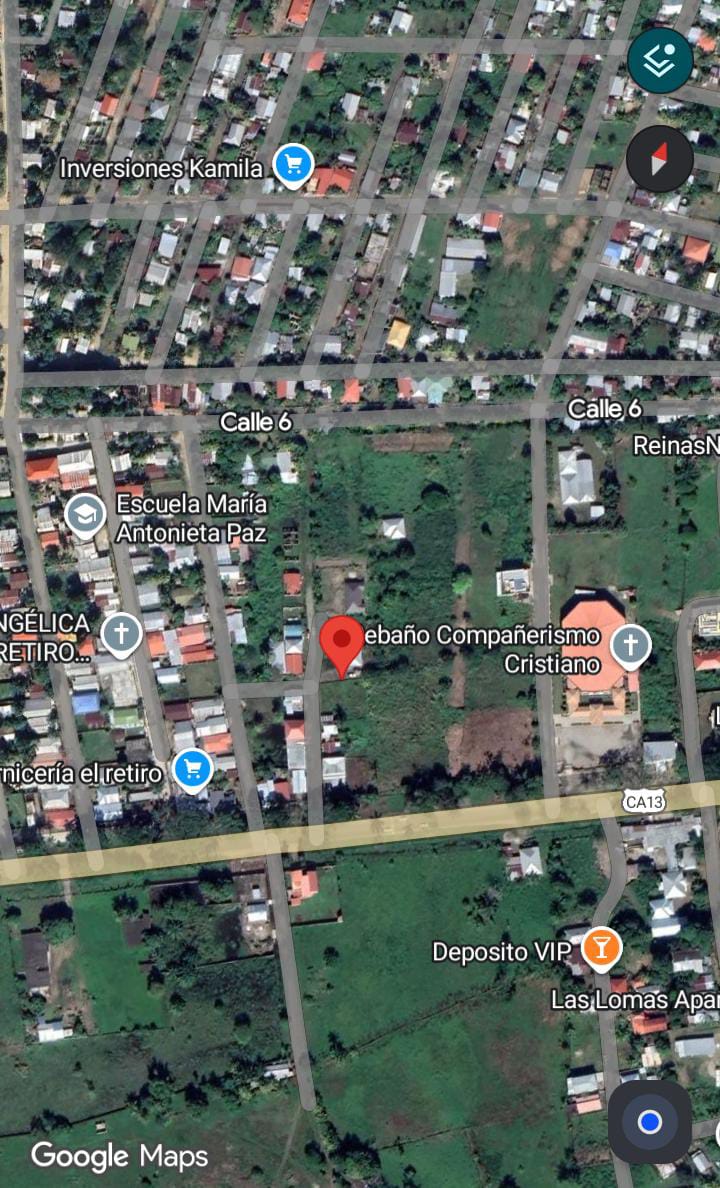Tap the red dropped pin
This screenshot has height=1188, width=720.
[x=342, y=644]
